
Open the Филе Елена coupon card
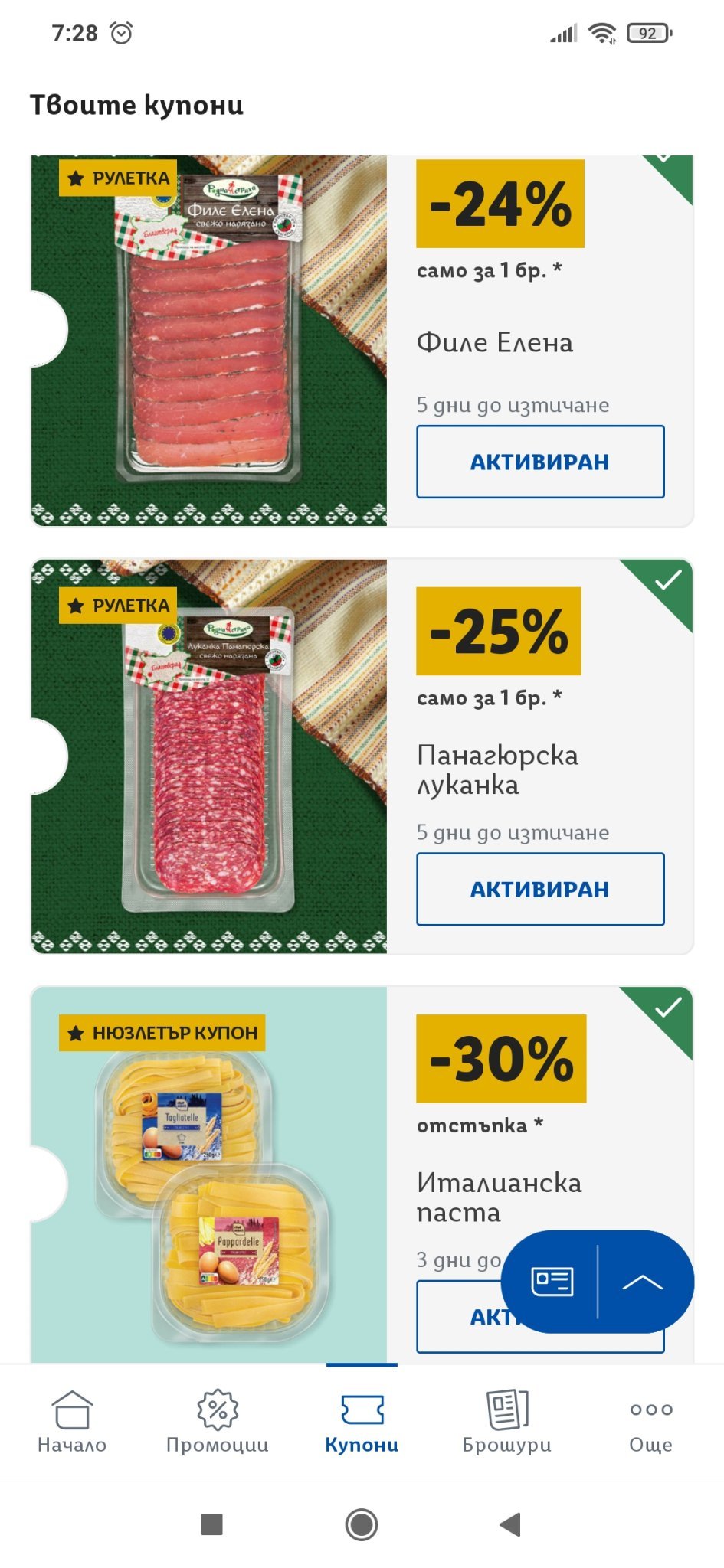point(362,341)
